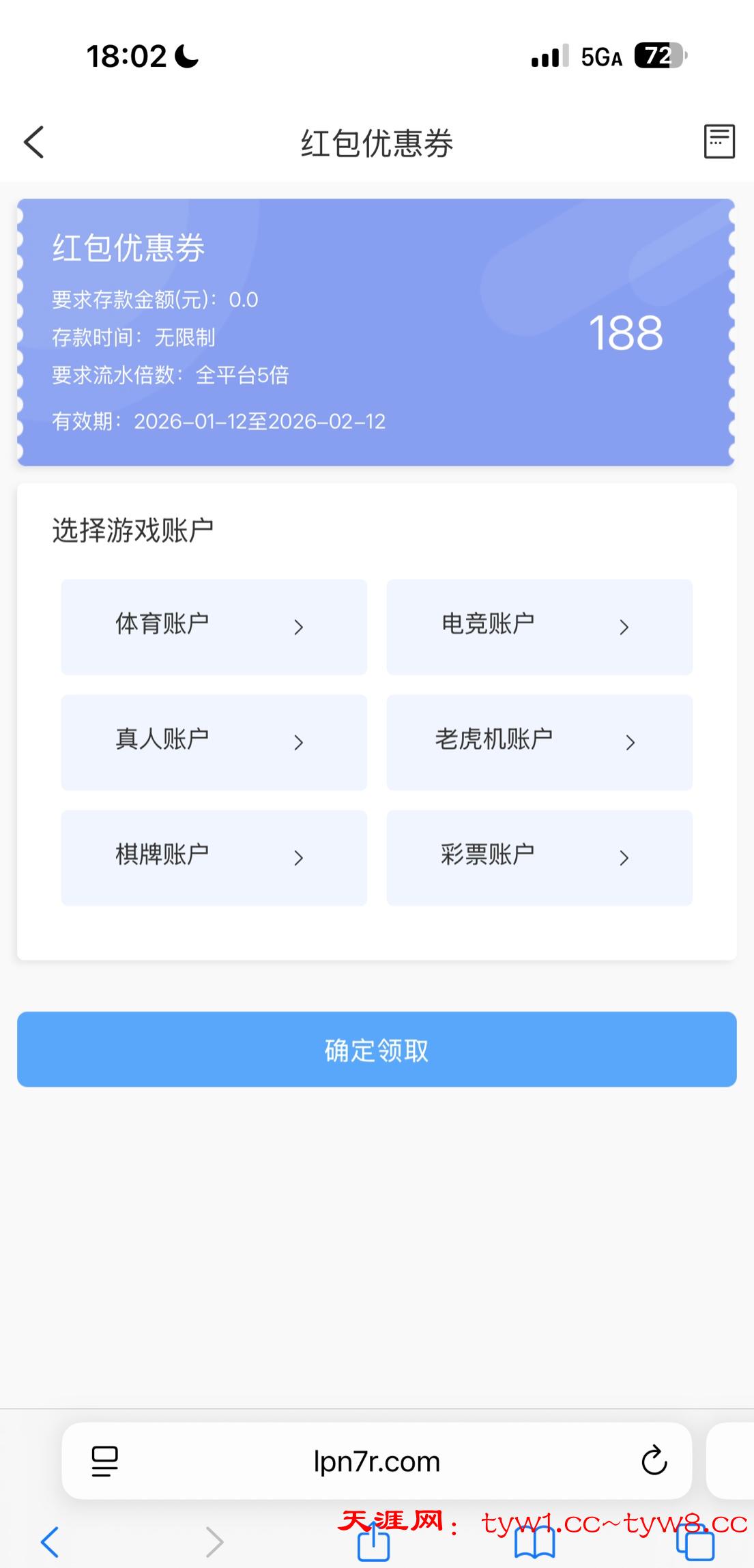The image size is (754, 1568).
Task: Reload the page in Safari
Action: 654,1461
